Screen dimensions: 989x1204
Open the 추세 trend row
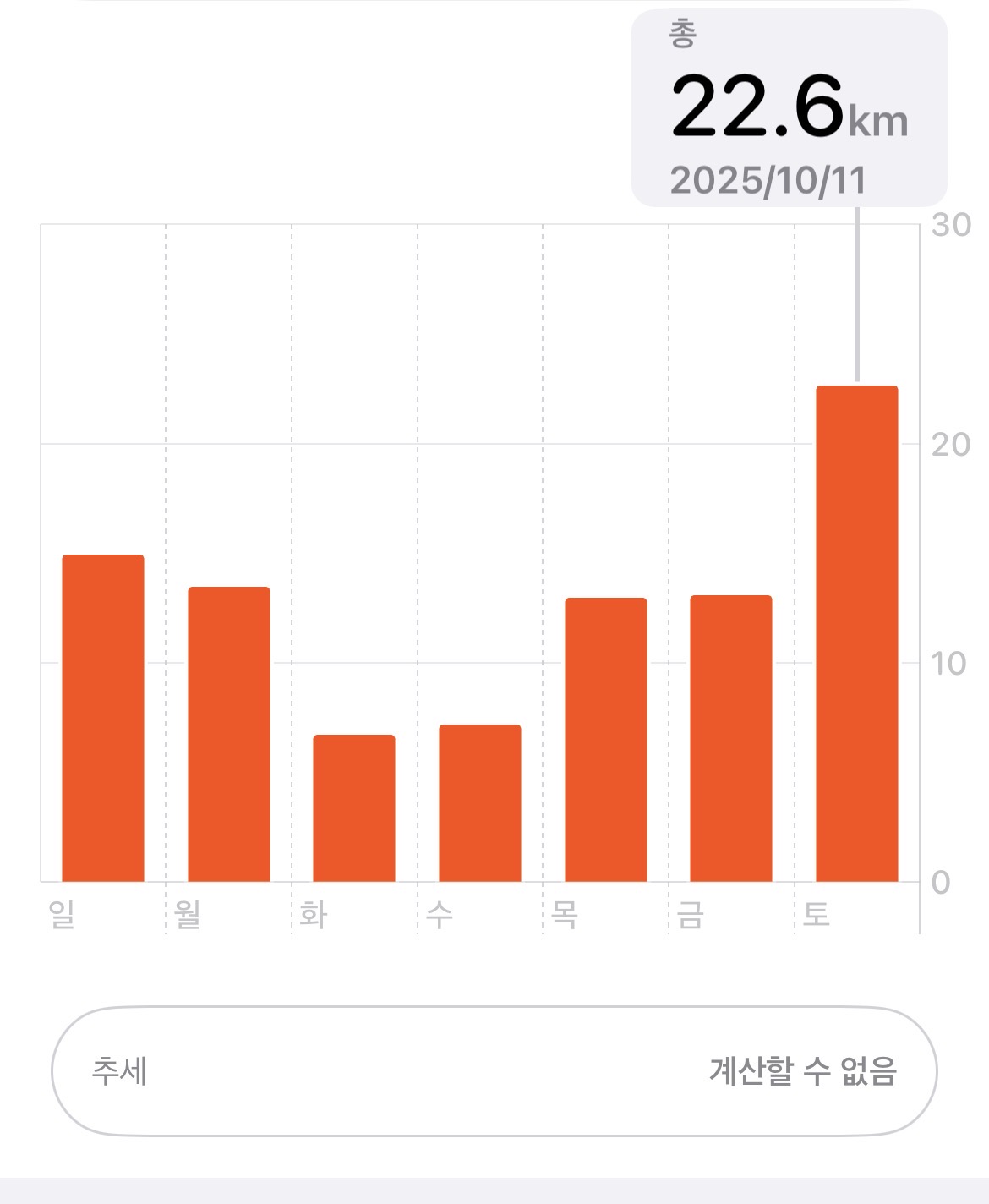tap(494, 1071)
